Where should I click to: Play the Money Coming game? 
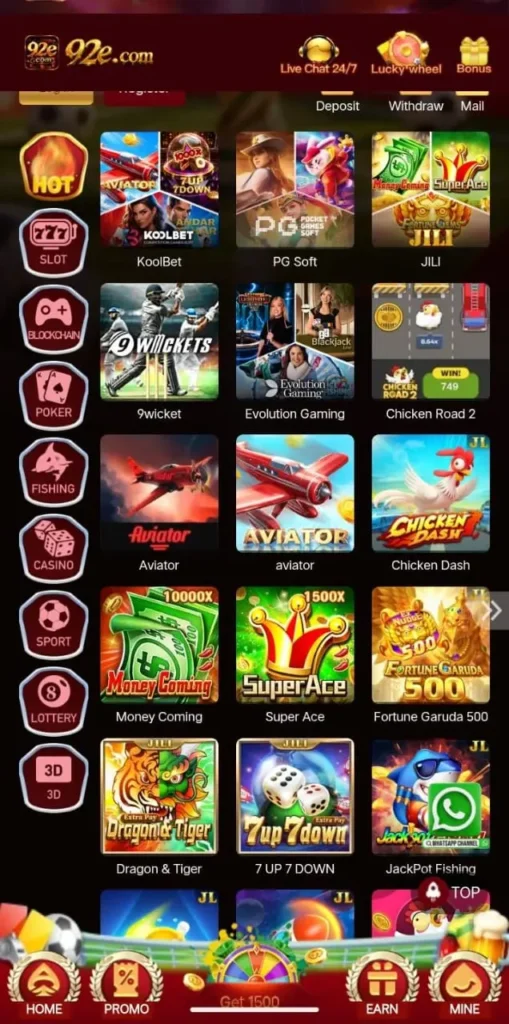(159, 655)
